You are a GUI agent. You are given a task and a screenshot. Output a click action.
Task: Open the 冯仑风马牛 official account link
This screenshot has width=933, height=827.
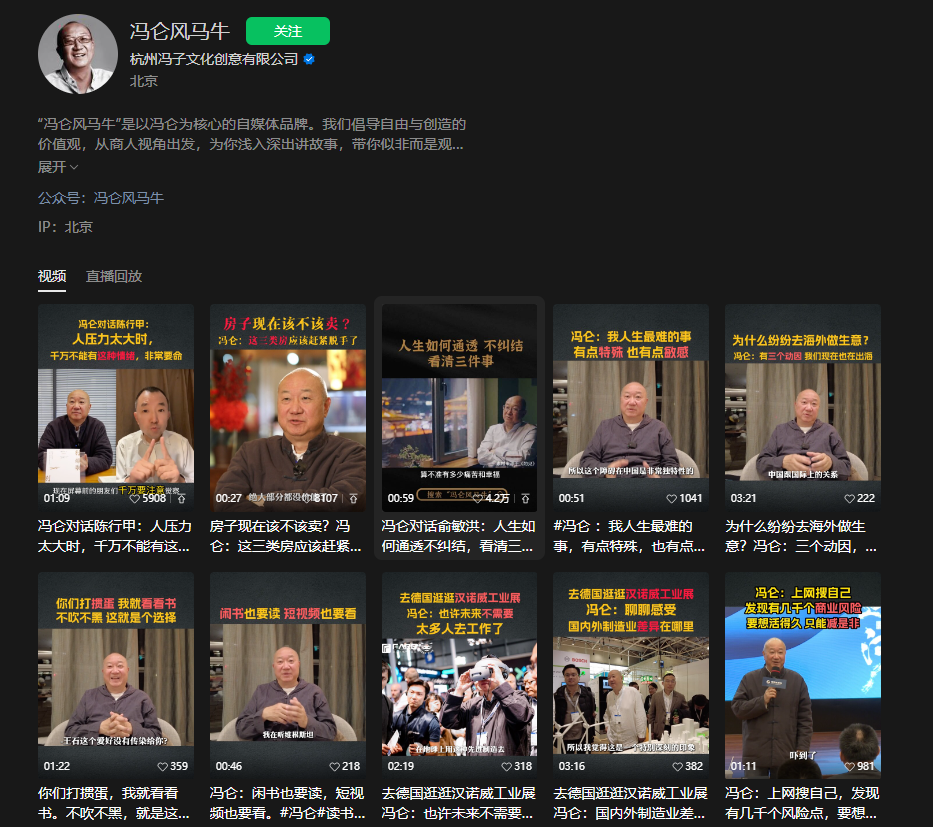click(x=128, y=198)
